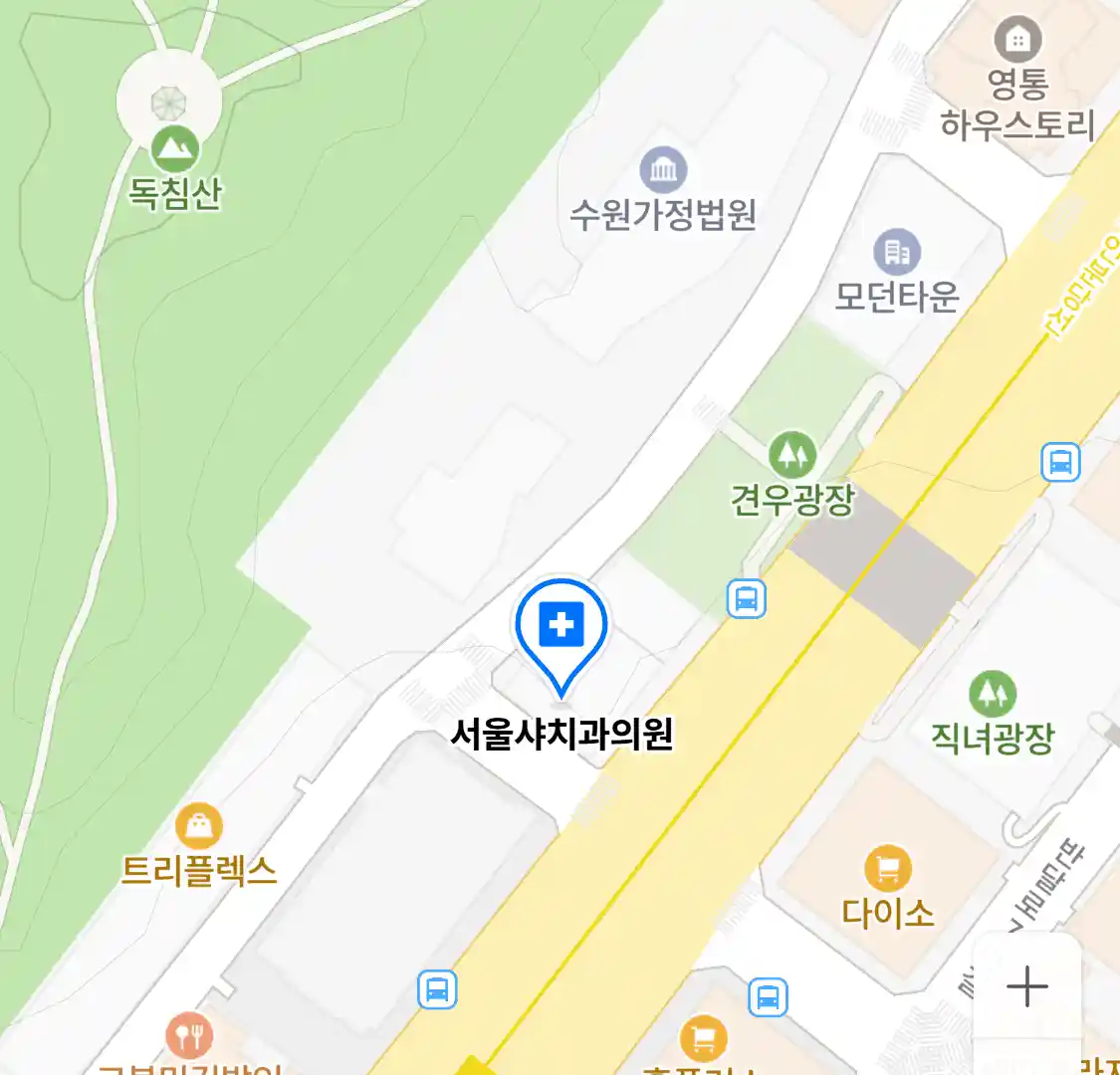The width and height of the screenshot is (1120, 1075).
Task: Open the 트리플렉스 shopping marker
Action: click(x=199, y=826)
